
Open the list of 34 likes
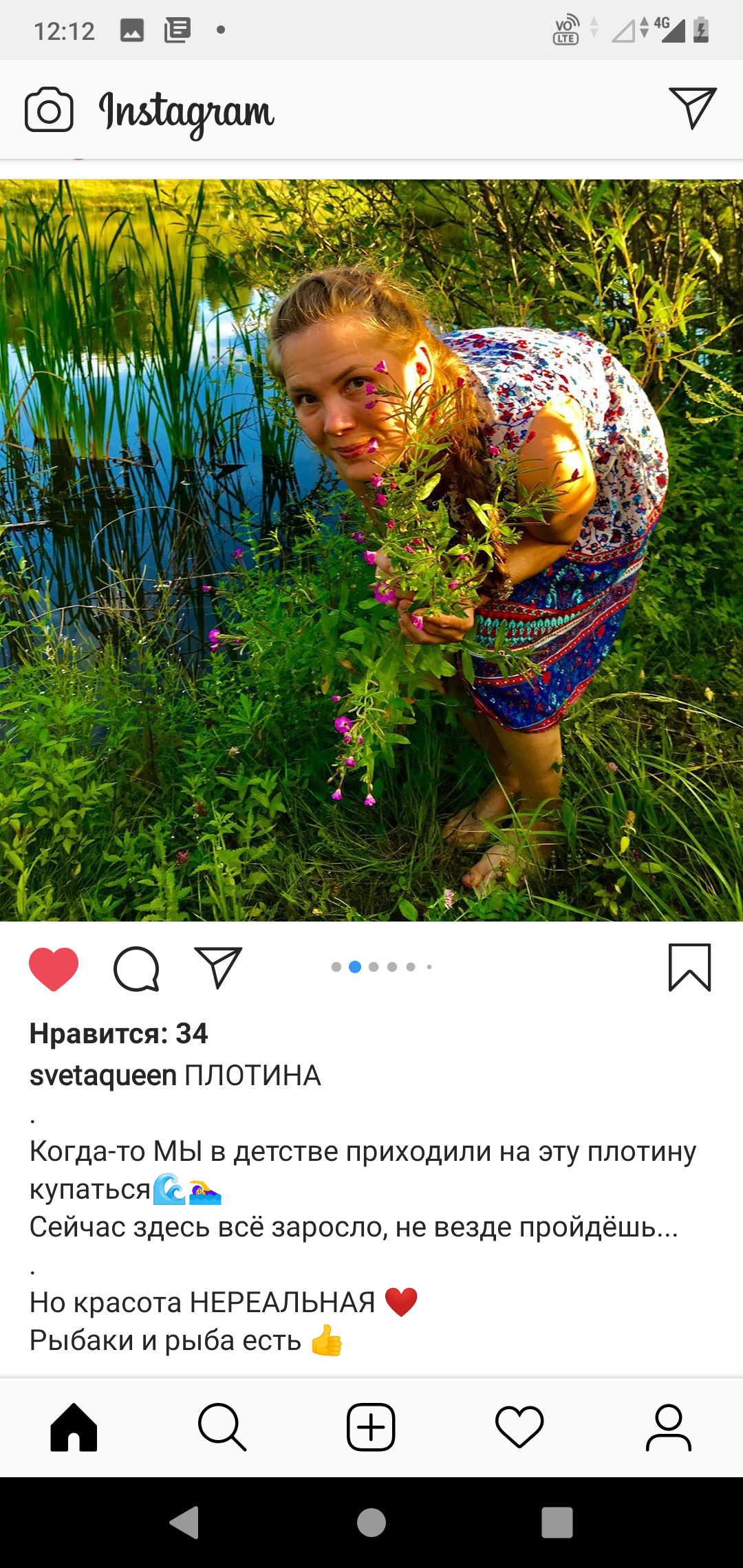(x=118, y=1033)
